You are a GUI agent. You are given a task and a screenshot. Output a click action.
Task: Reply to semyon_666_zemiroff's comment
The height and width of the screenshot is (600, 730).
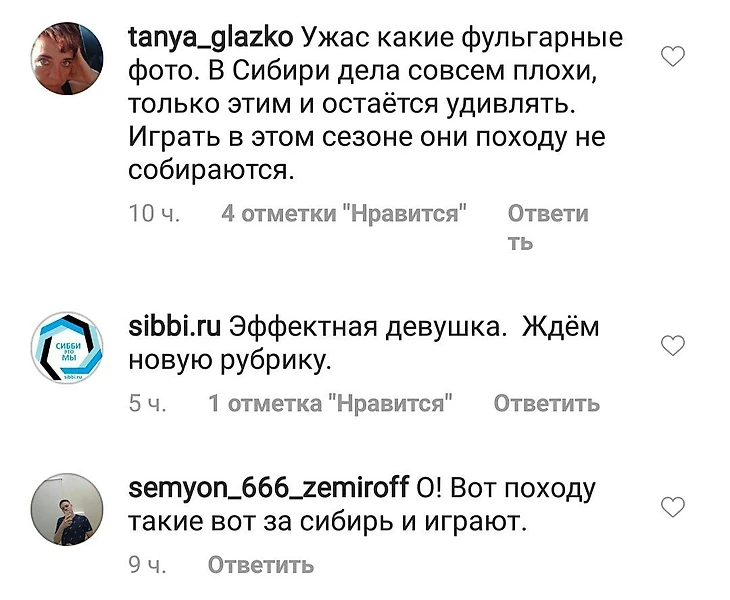click(x=260, y=565)
